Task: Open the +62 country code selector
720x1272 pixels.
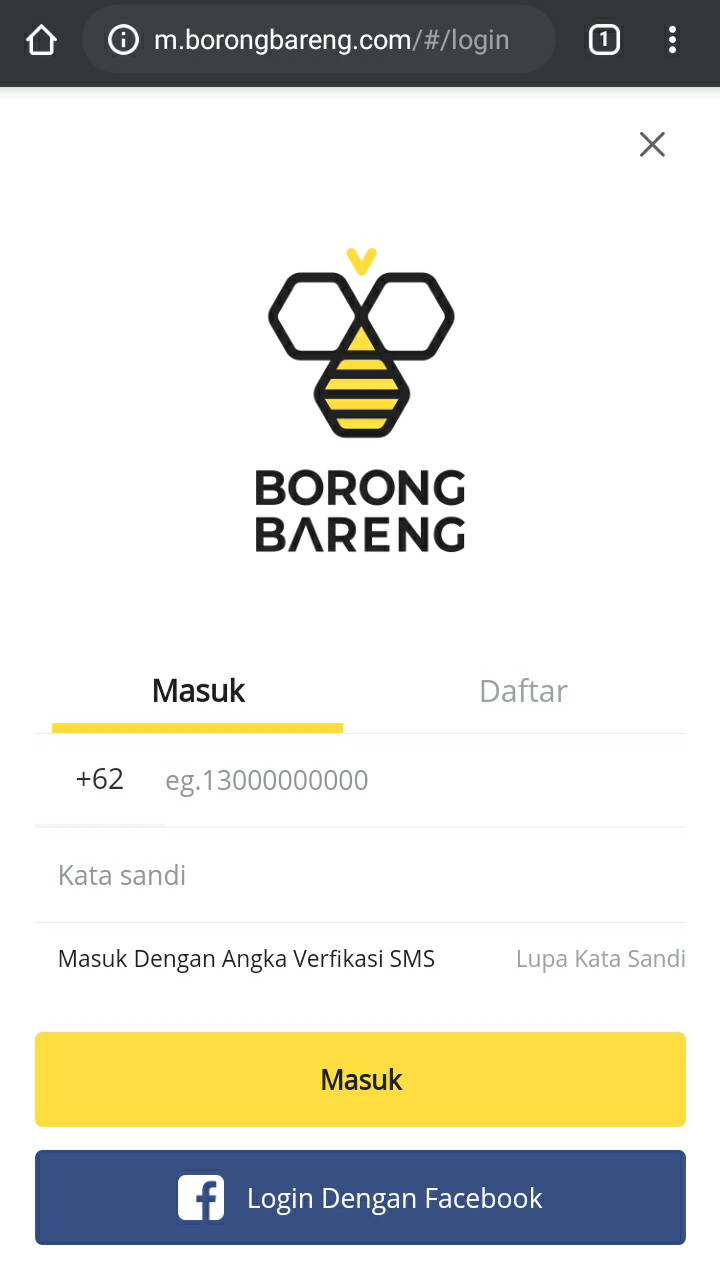Action: (100, 780)
